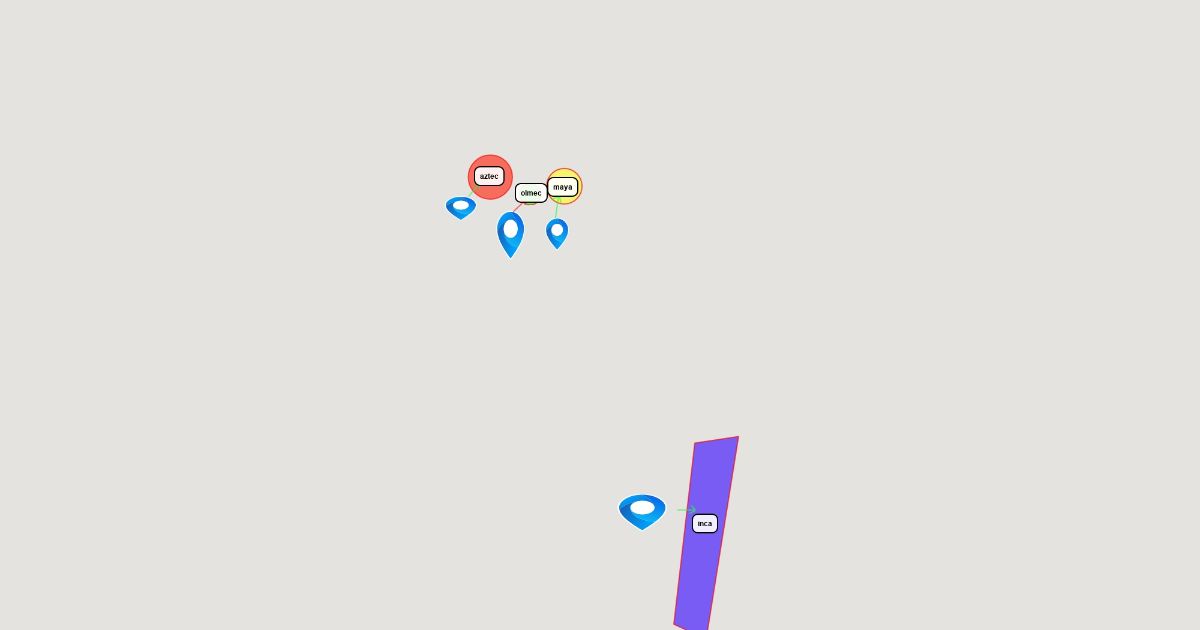Select the map pin linked to aztec
This screenshot has height=630, width=1200.
point(461,207)
